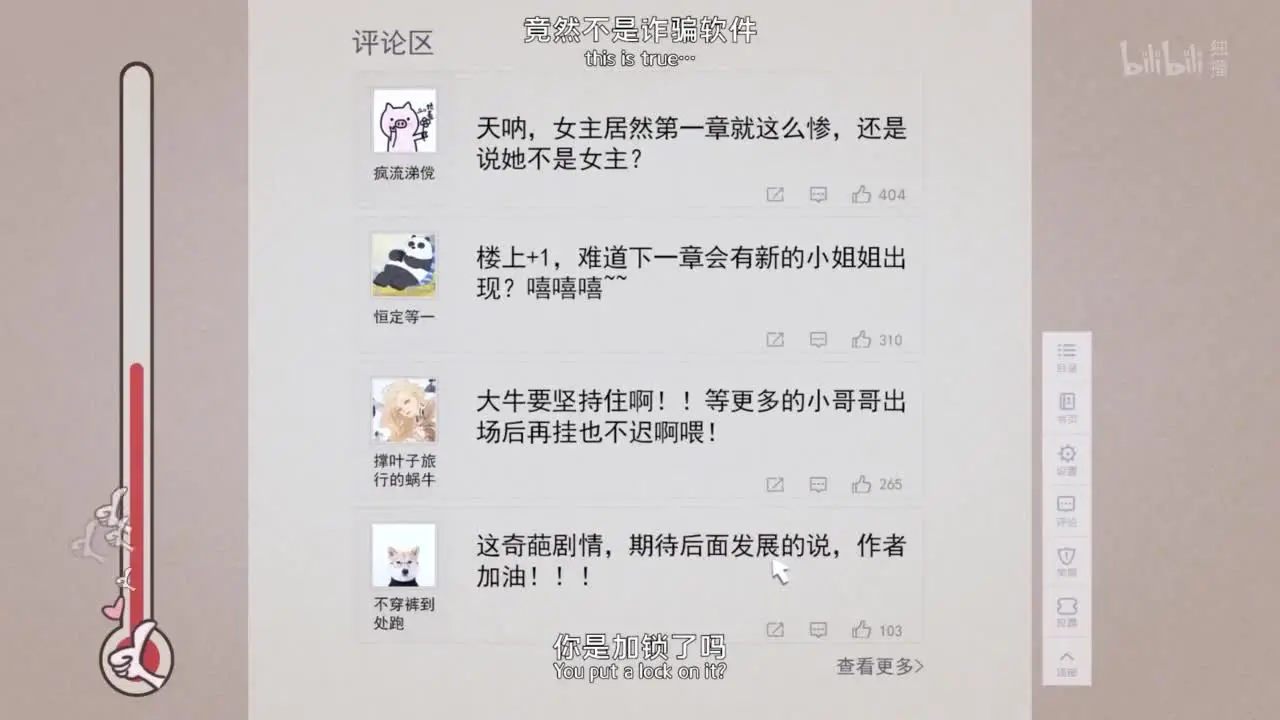Viewport: 1280px width, 720px height.
Task: Share 不穿裤到处跑's comment
Action: click(x=775, y=630)
